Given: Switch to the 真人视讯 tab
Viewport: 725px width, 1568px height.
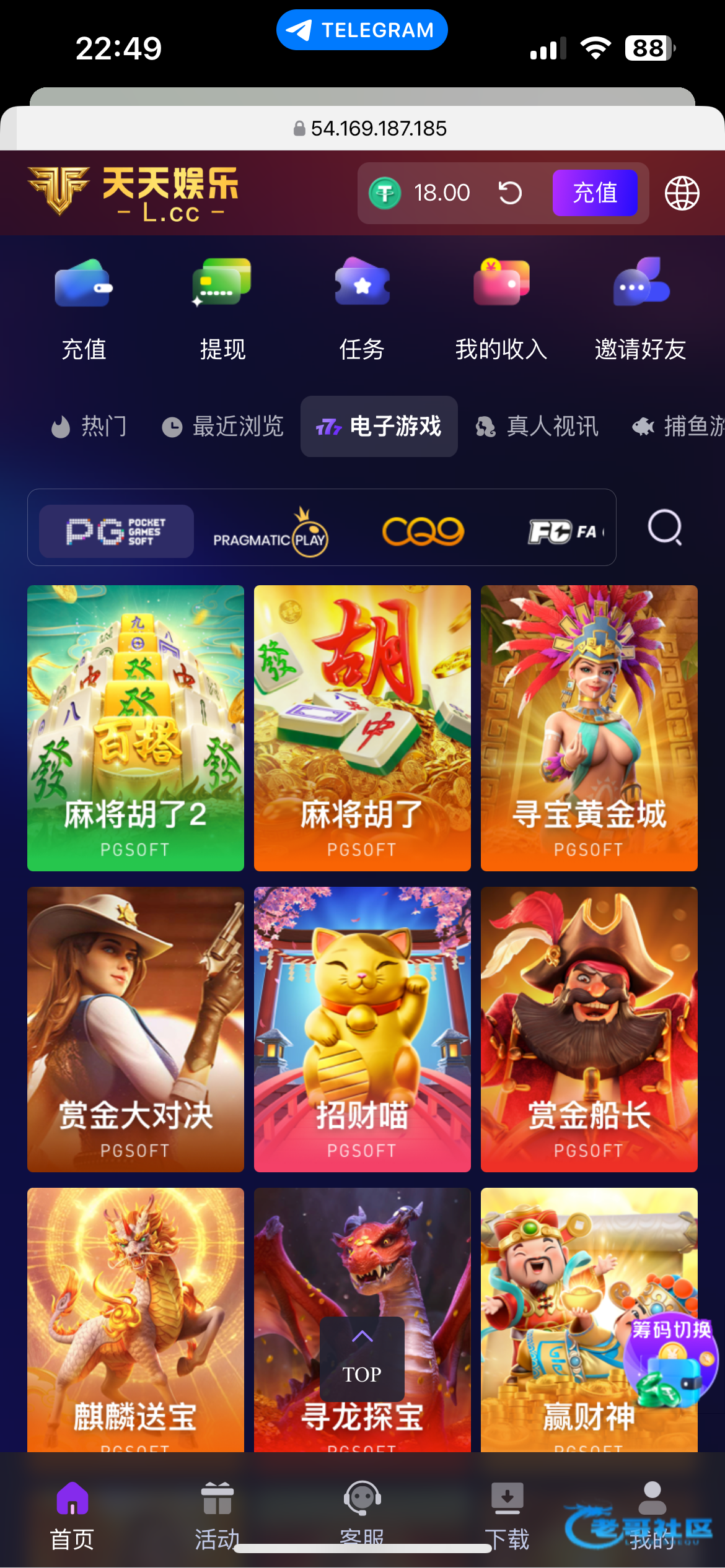Looking at the screenshot, I should tap(537, 427).
